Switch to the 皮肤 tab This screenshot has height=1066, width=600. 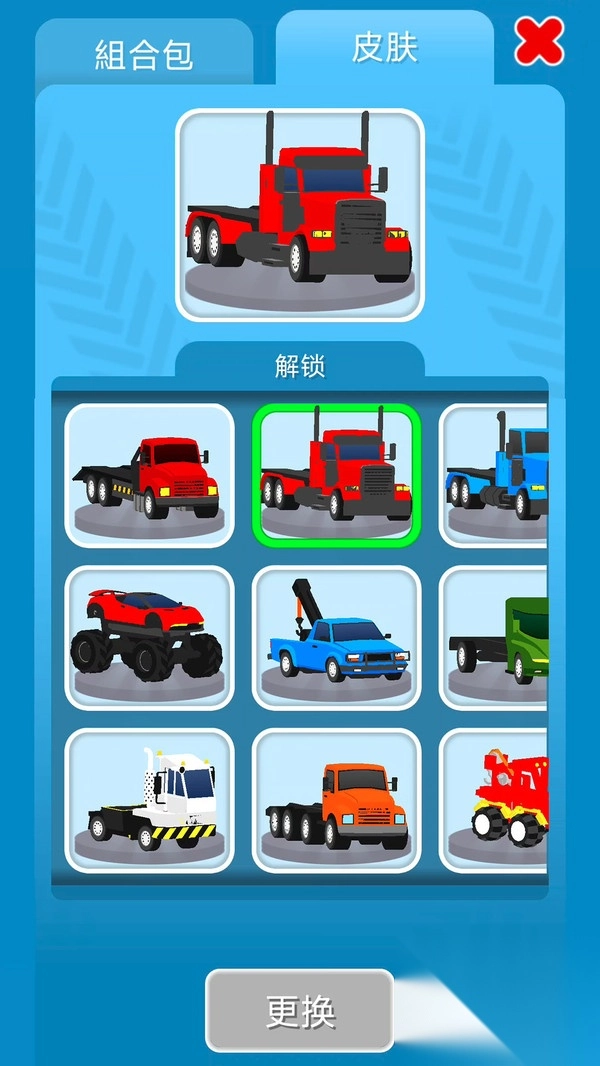click(384, 48)
